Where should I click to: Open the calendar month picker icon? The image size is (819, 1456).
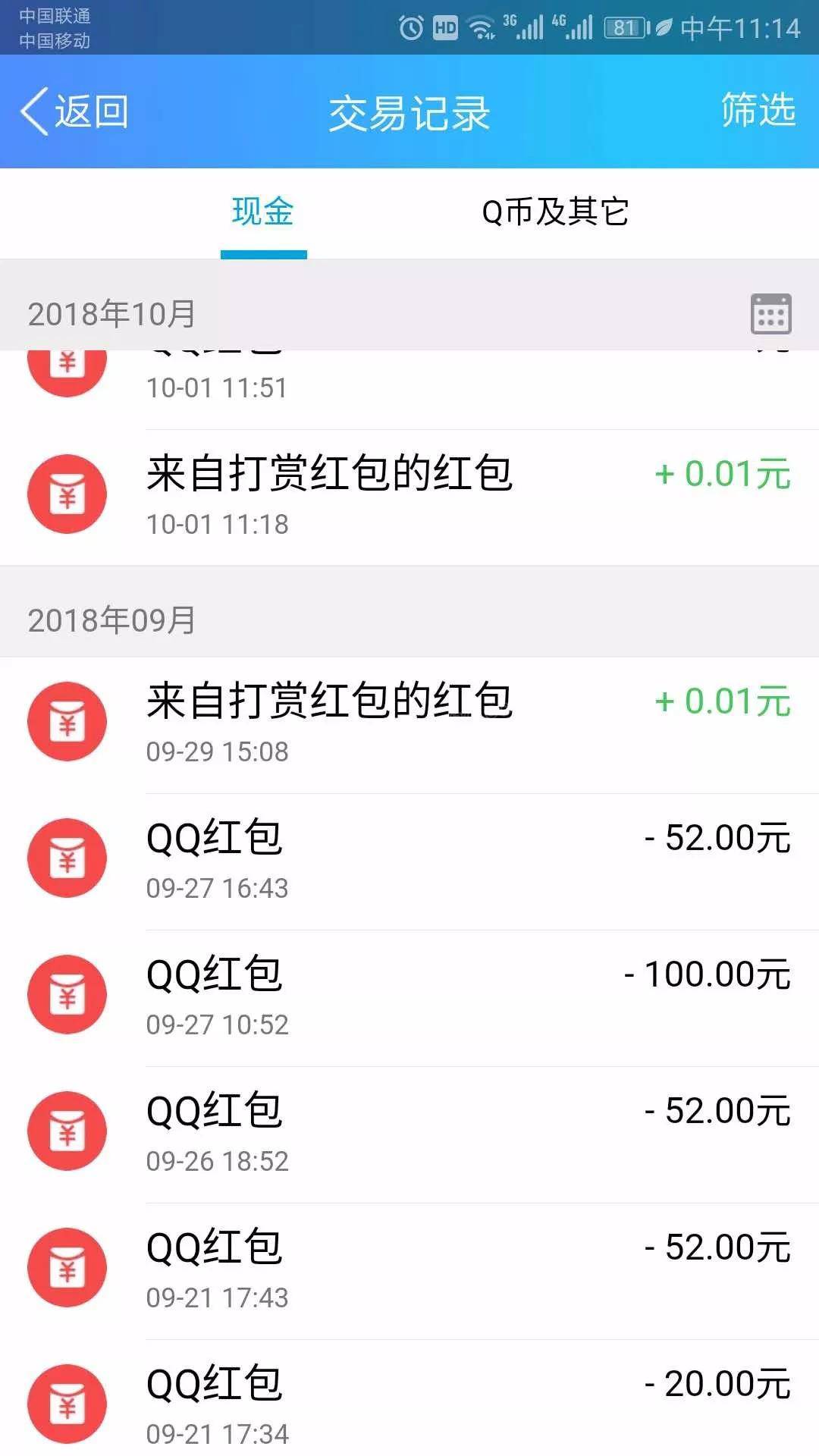click(770, 313)
